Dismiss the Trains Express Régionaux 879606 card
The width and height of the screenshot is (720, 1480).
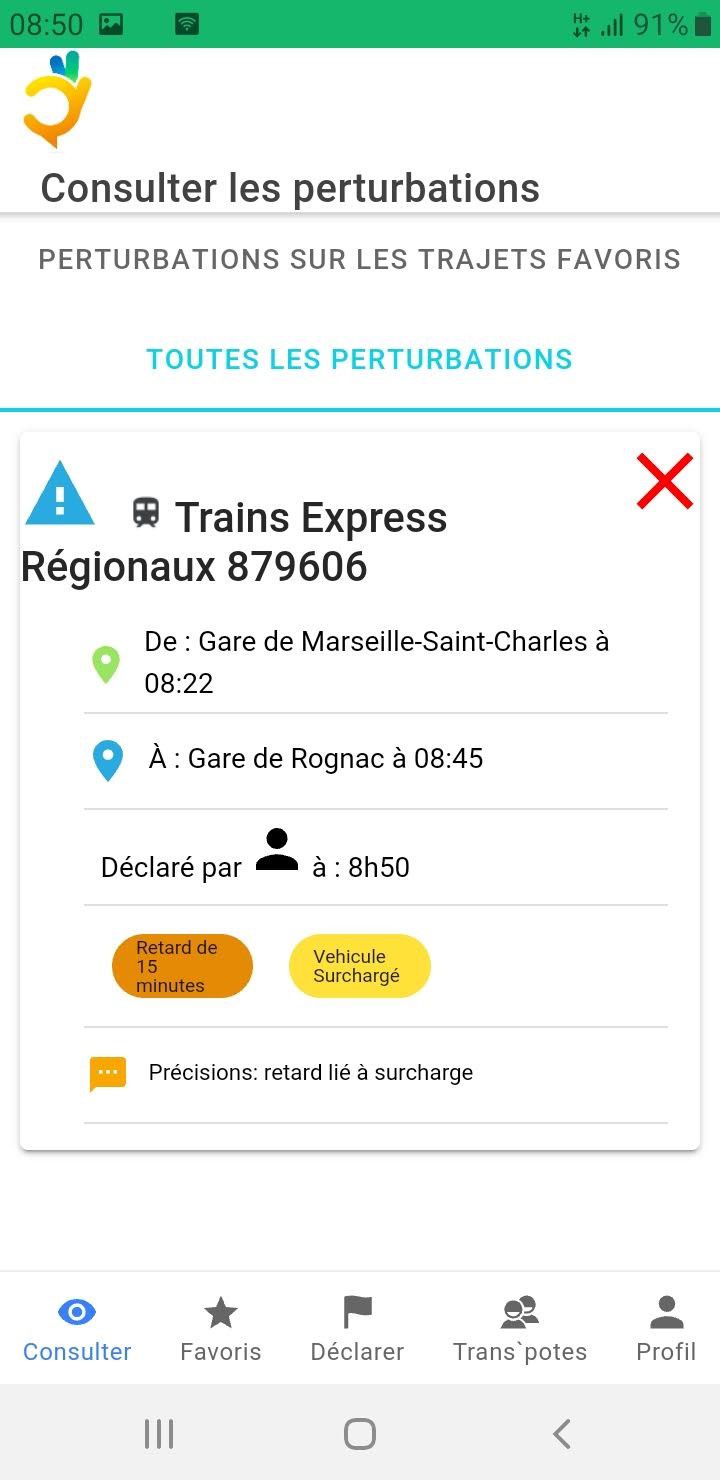(x=665, y=481)
